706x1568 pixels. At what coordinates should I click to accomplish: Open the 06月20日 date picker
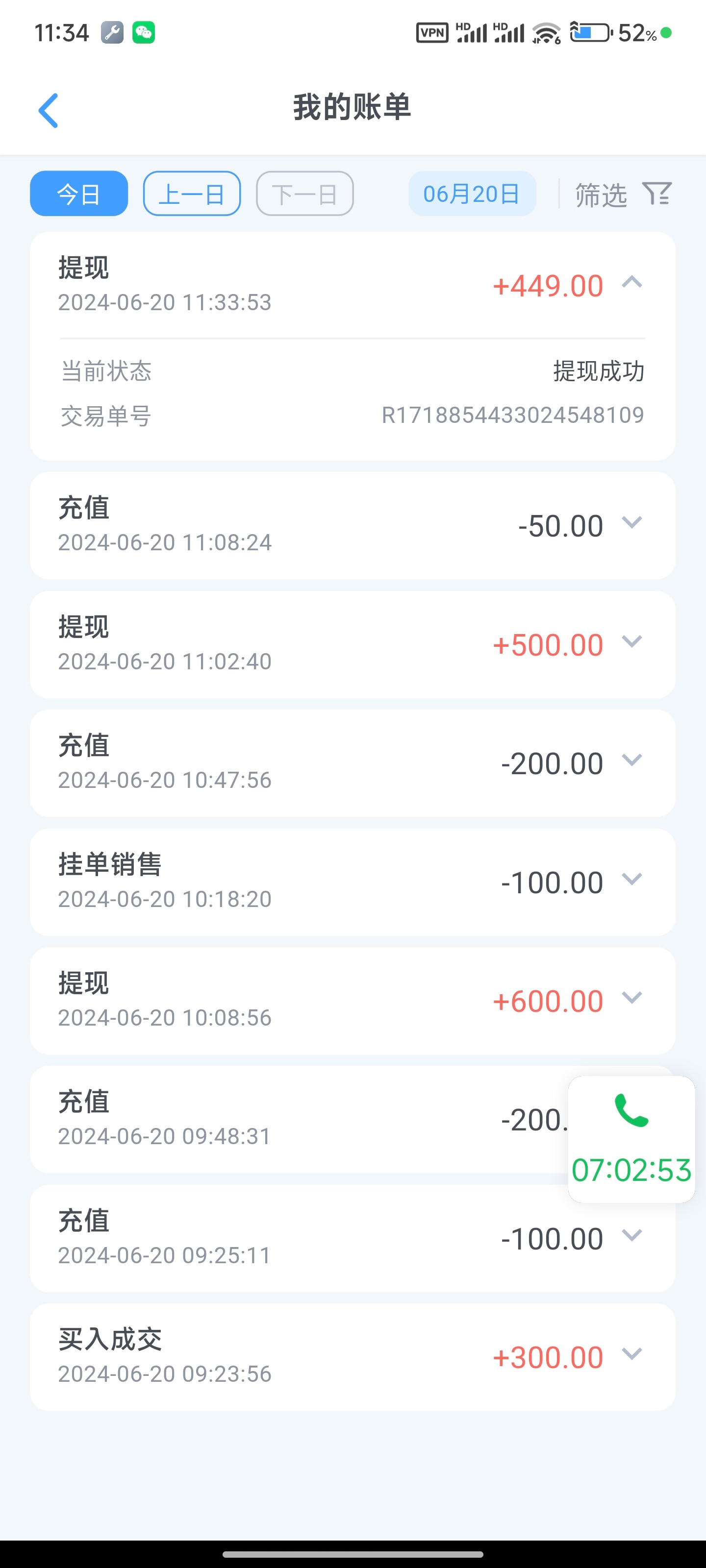click(472, 194)
